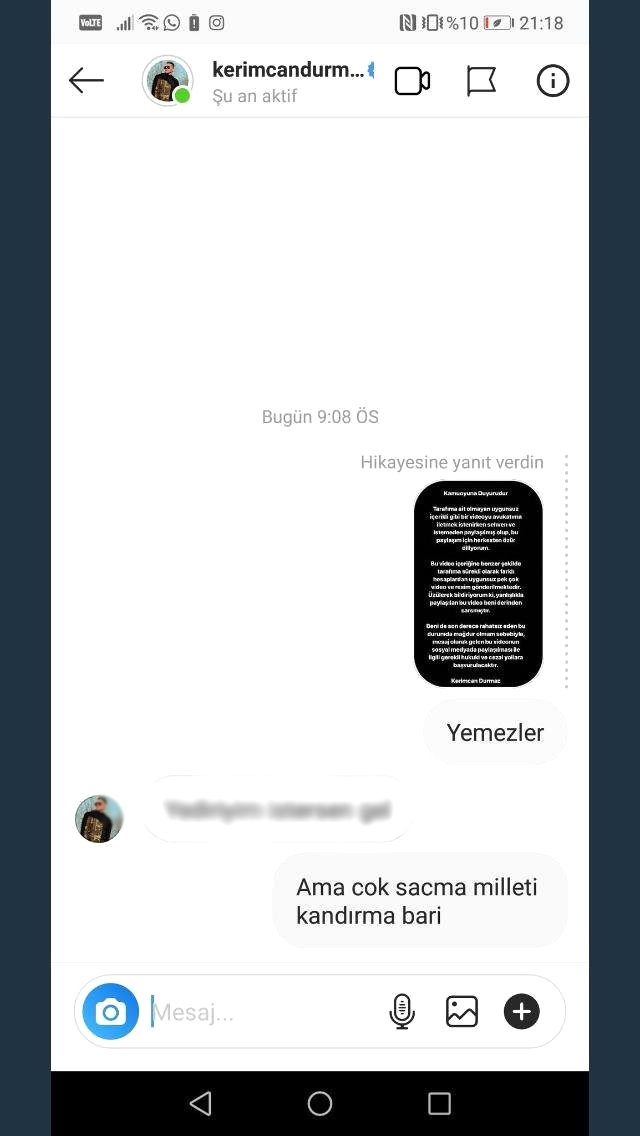
Task: Pick a photo from gallery icon
Action: click(x=461, y=1012)
